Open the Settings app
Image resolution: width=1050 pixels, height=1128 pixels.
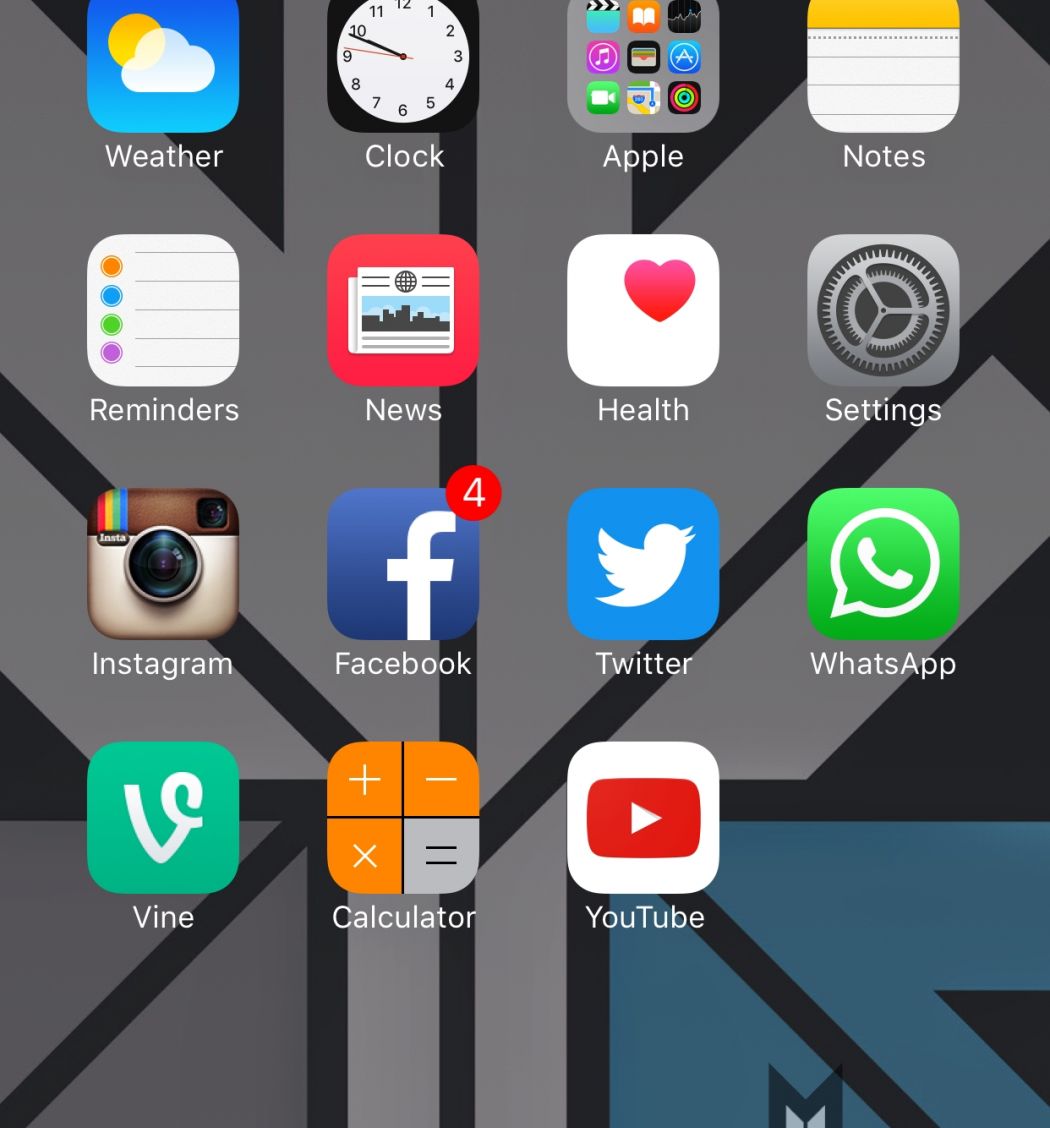coord(883,310)
